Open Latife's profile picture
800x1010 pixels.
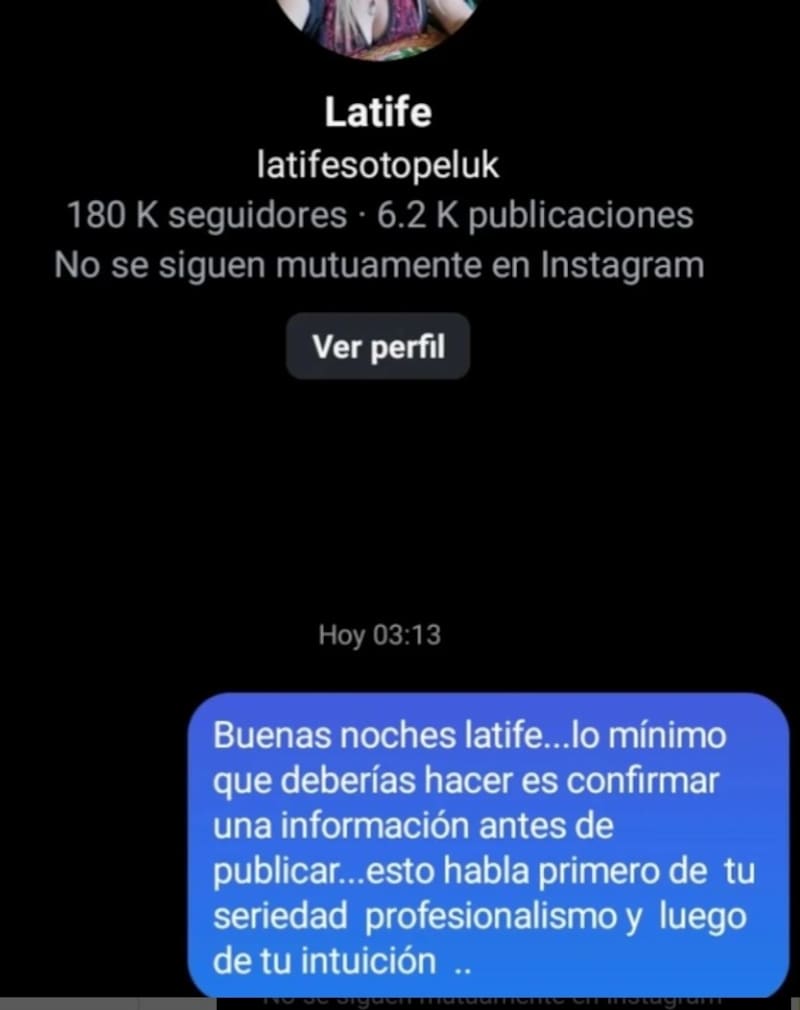378,26
